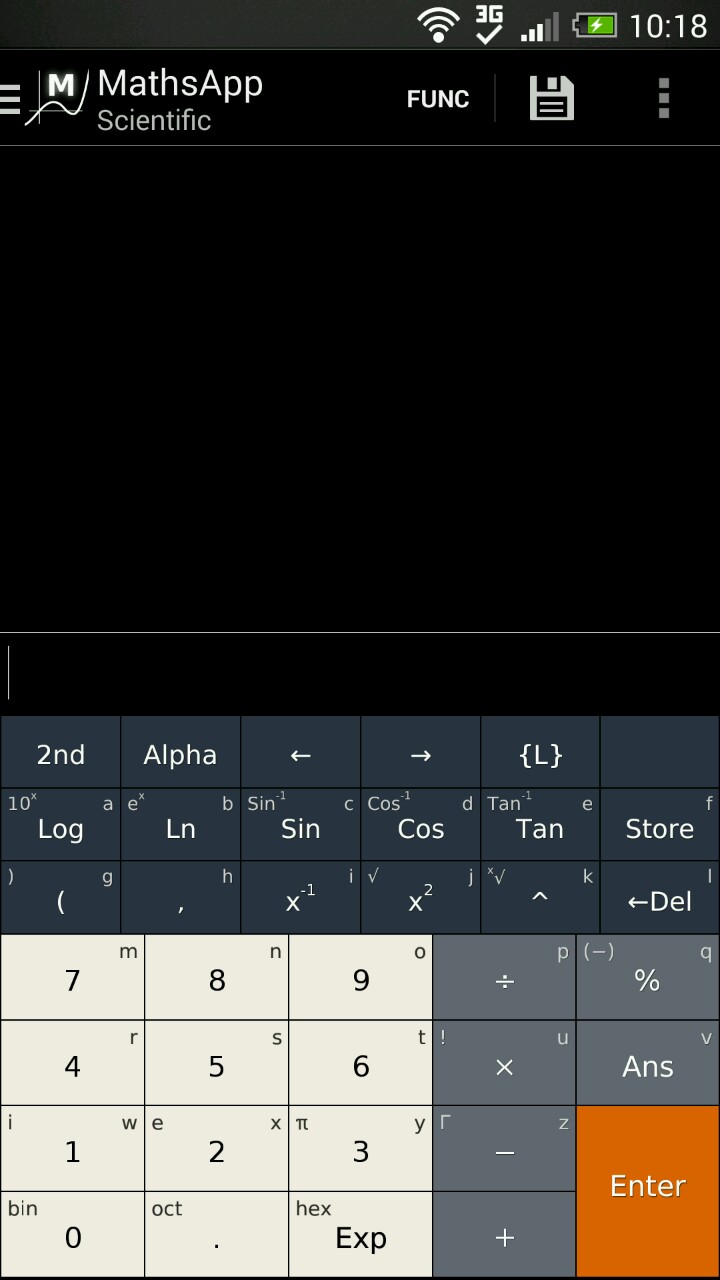Tap the Exp key
The height and width of the screenshot is (1280, 720).
(x=360, y=1235)
